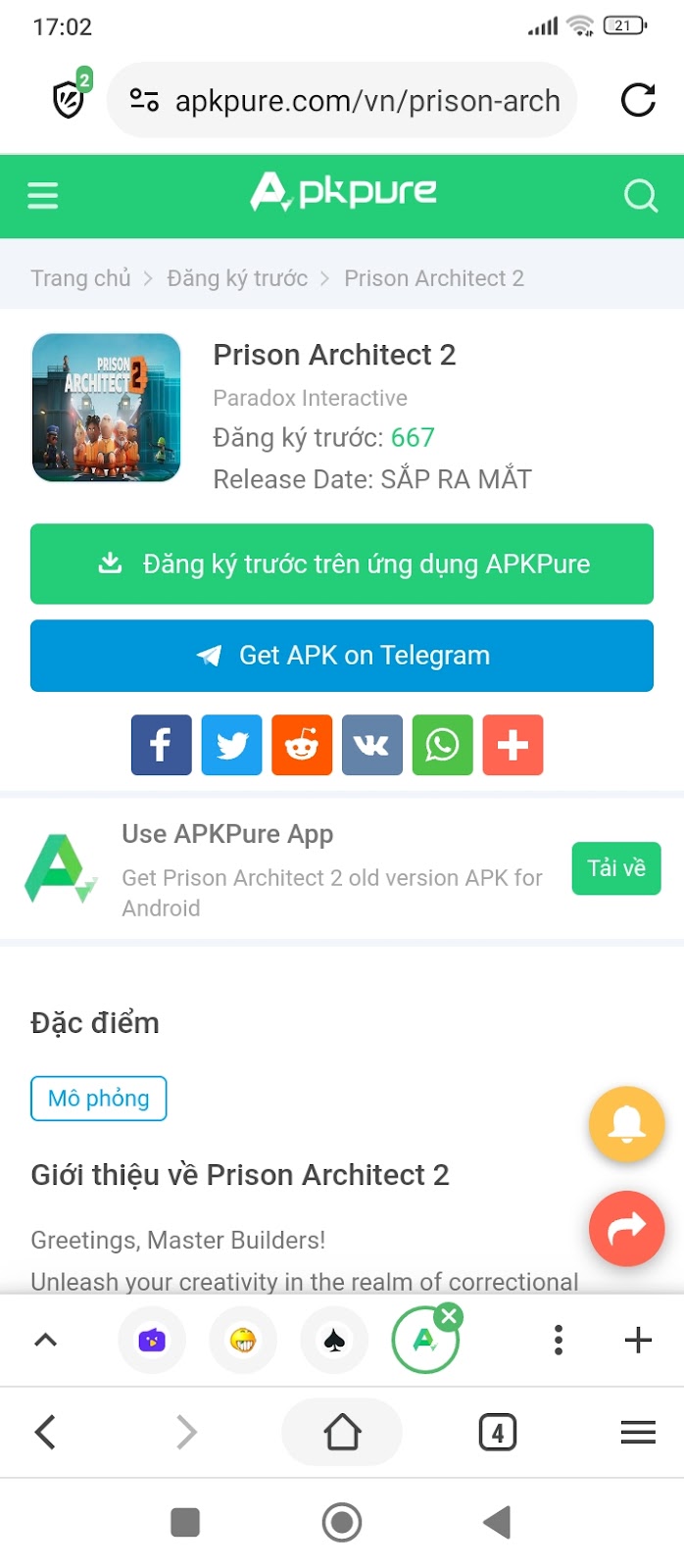Close the active APKPure tab
This screenshot has width=684, height=1568.
coord(449,1316)
